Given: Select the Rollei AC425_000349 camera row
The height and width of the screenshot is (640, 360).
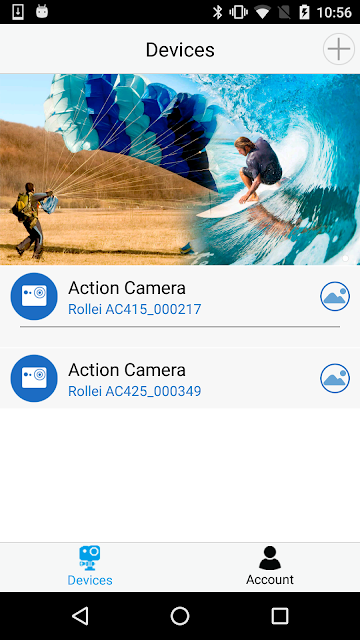Looking at the screenshot, I should (180, 378).
